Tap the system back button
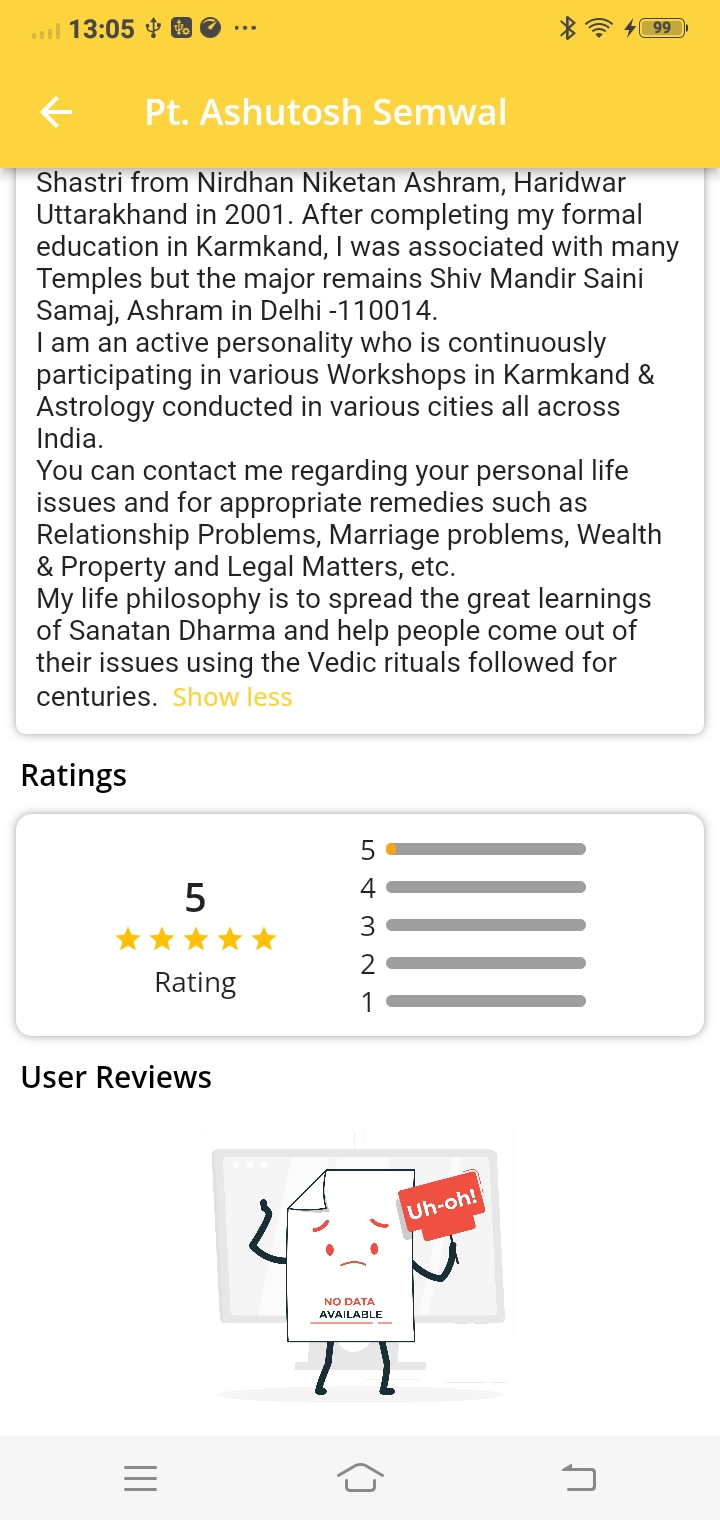The image size is (720, 1520). (578, 1478)
